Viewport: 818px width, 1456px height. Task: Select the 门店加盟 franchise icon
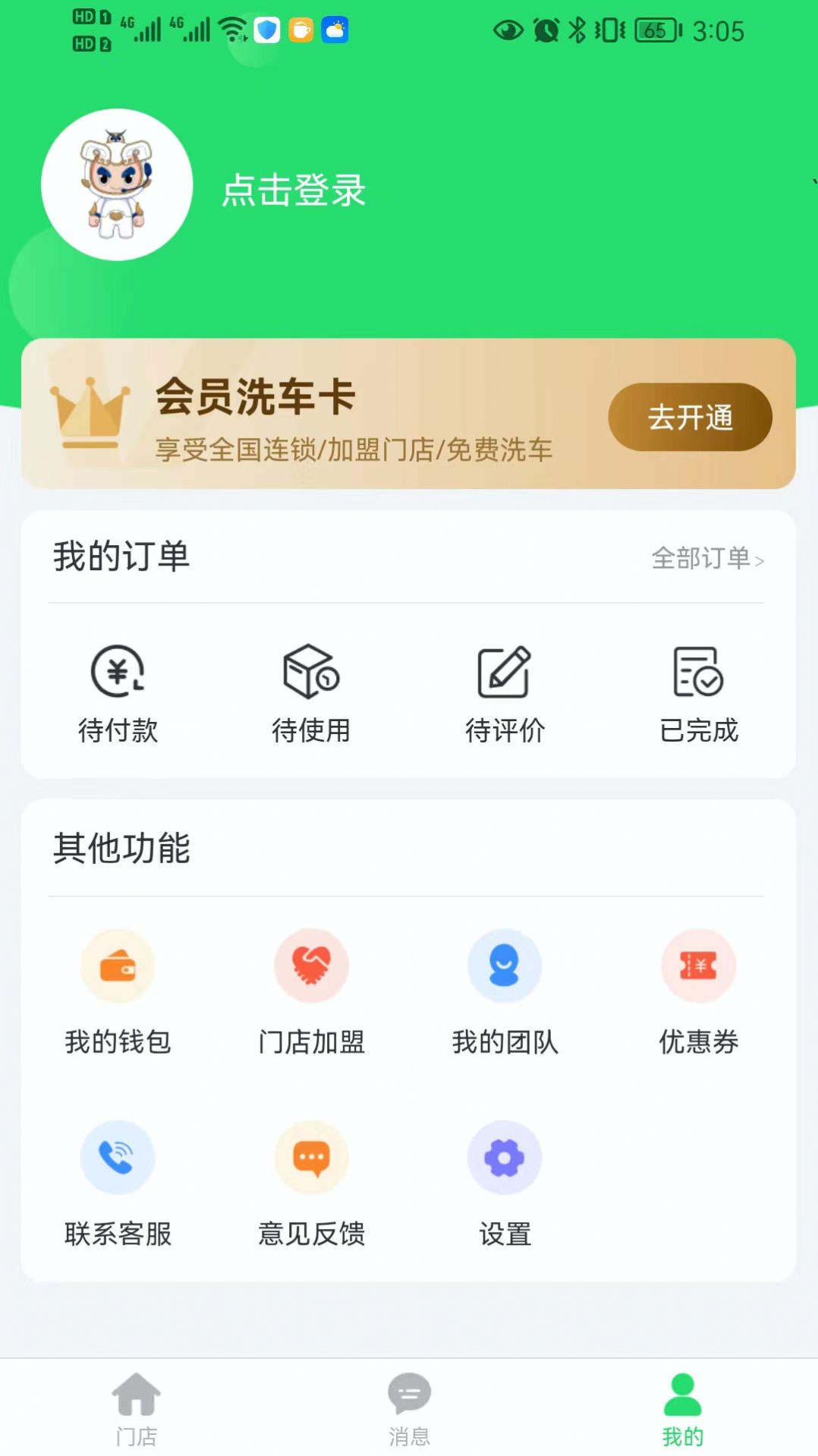(311, 965)
